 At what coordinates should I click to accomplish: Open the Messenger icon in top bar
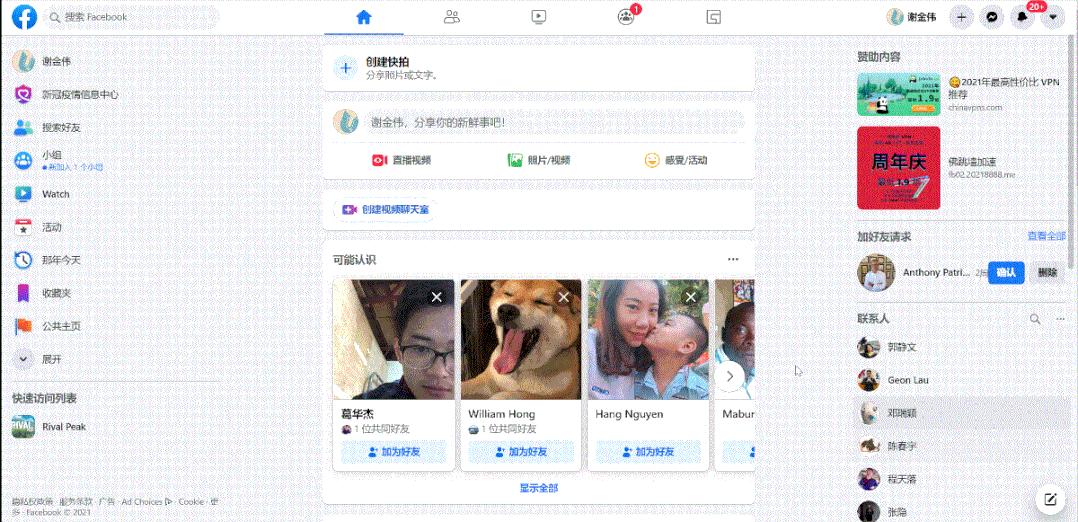(x=991, y=18)
